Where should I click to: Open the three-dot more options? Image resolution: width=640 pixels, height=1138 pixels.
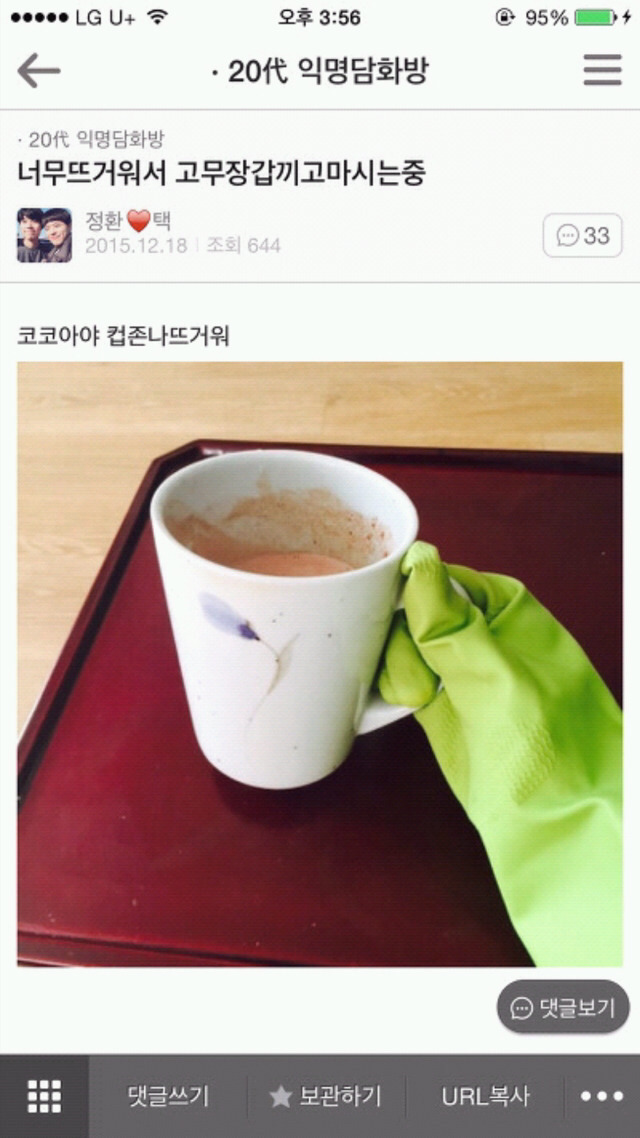pyautogui.click(x=602, y=1096)
